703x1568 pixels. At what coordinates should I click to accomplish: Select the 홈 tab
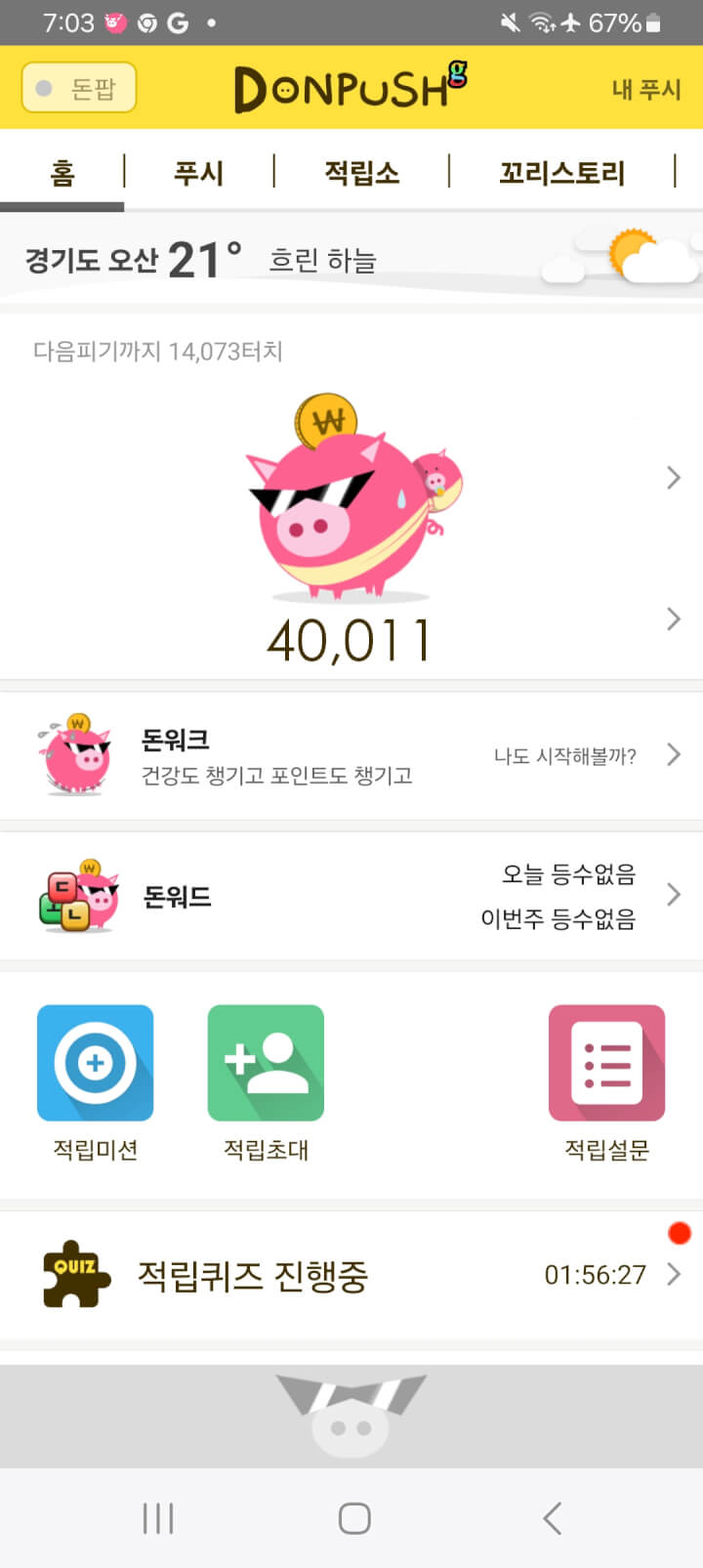pyautogui.click(x=62, y=173)
